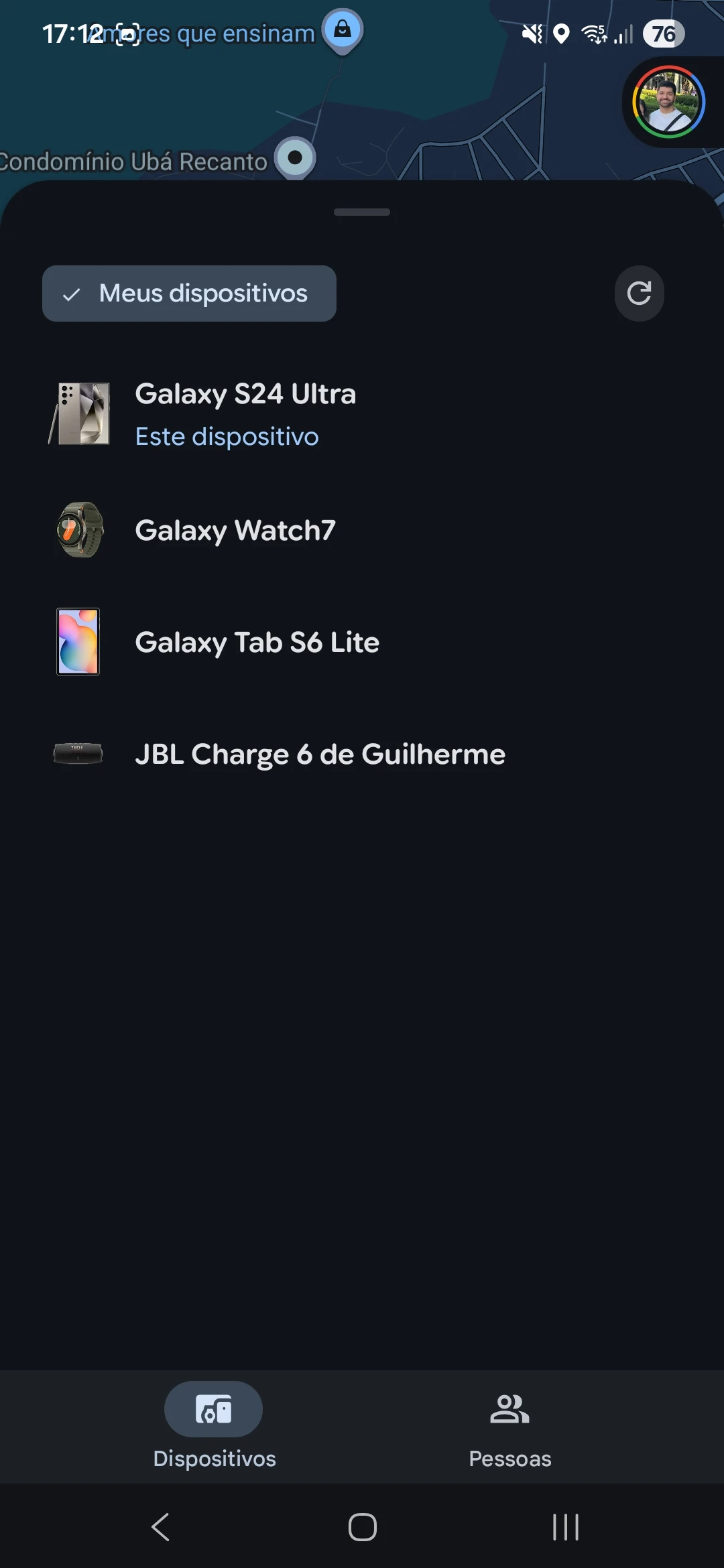The height and width of the screenshot is (1568, 724).
Task: Tap the Condomínio Ubá Recanto map pin
Action: coord(295,157)
